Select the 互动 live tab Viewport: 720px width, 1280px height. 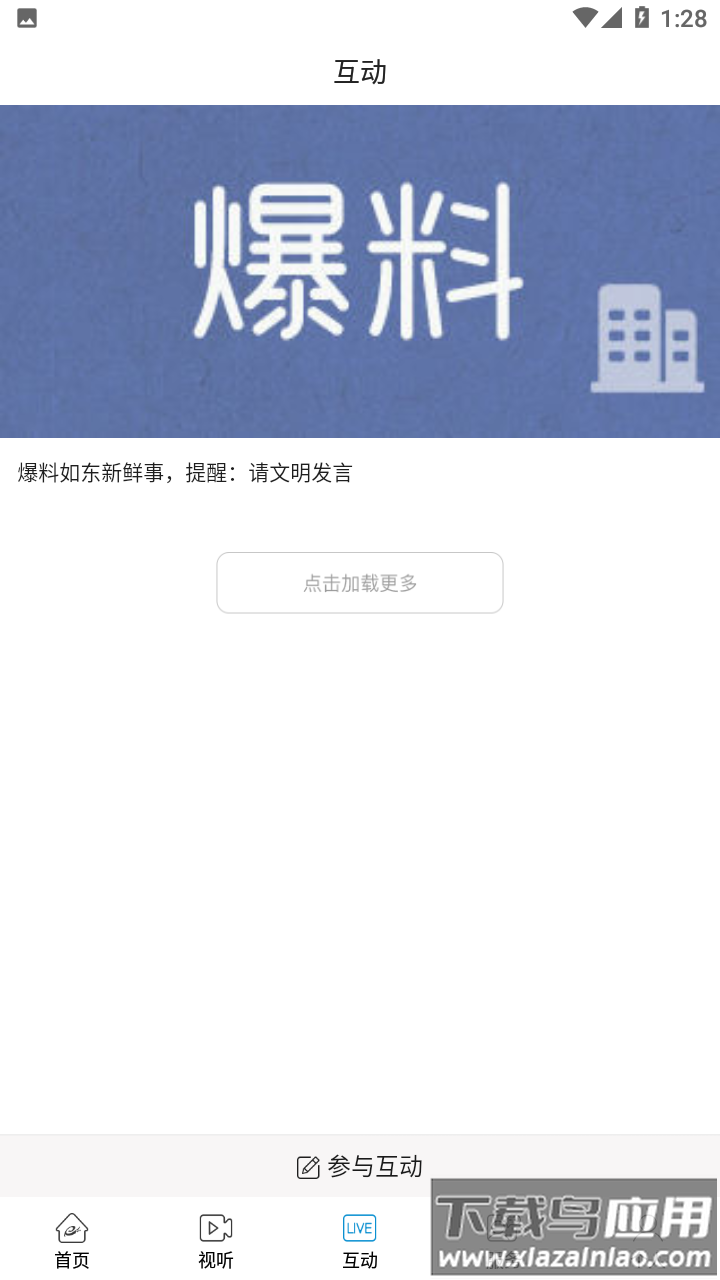(x=360, y=1240)
